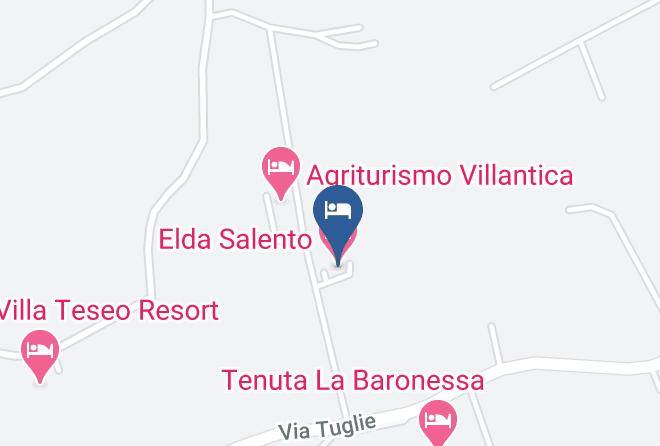The image size is (660, 446).
Task: Open the Agriturismo Villantica hotel marker
Action: click(282, 167)
